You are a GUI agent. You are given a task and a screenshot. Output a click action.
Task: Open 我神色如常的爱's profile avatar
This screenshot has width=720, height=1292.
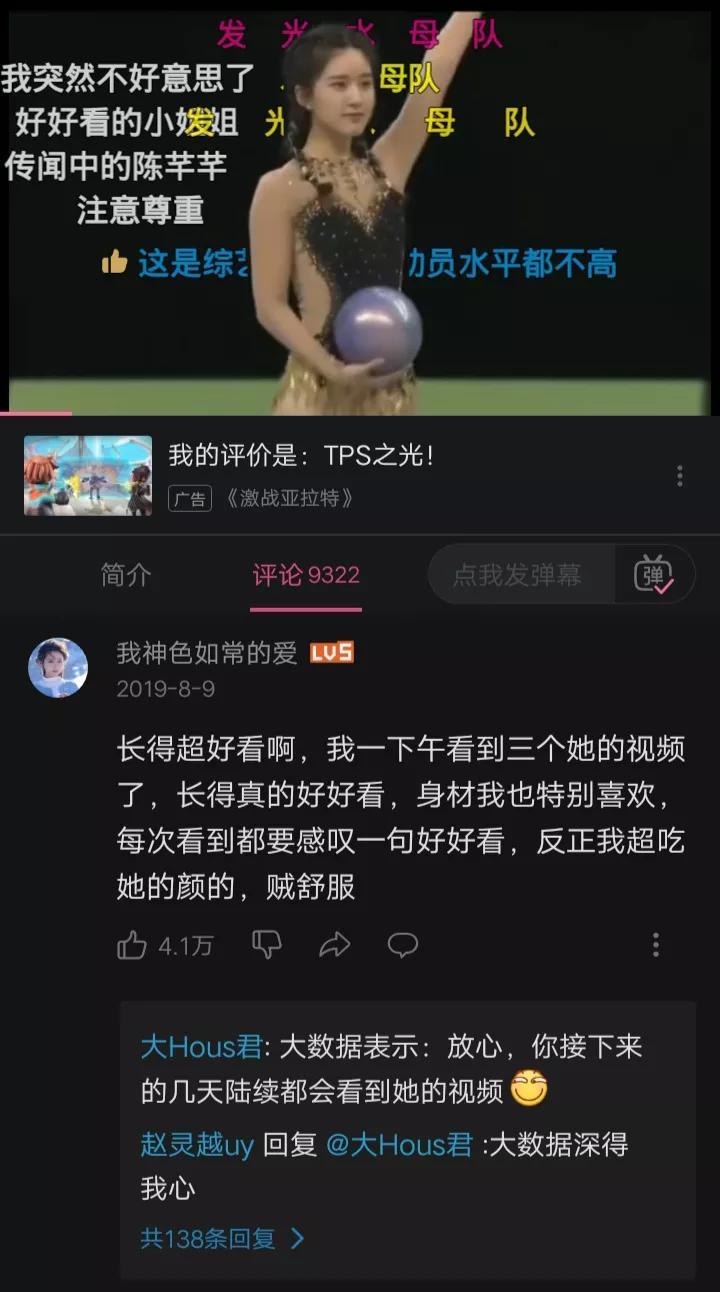60,665
